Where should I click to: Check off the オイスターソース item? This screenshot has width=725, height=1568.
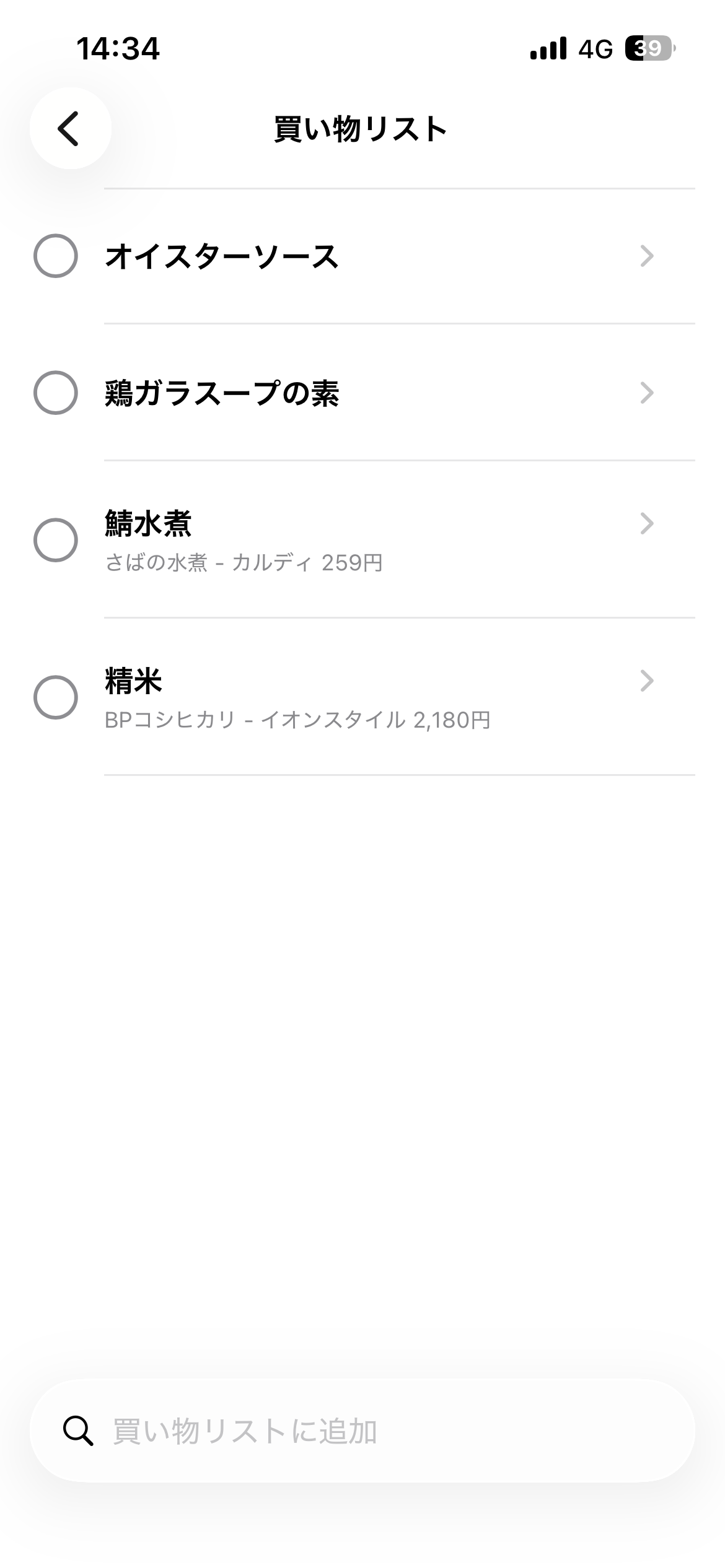[56, 255]
